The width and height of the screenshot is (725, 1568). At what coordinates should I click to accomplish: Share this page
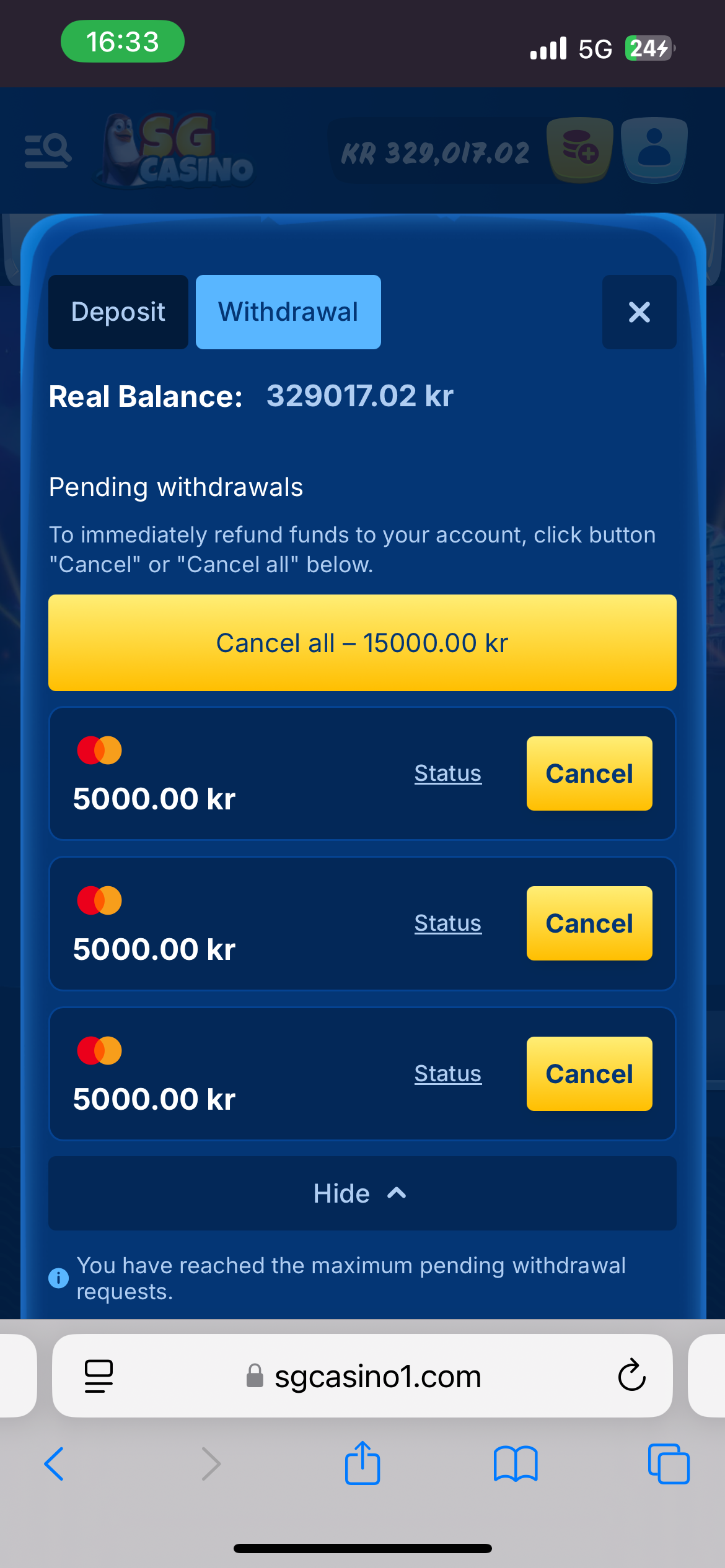click(x=362, y=1464)
